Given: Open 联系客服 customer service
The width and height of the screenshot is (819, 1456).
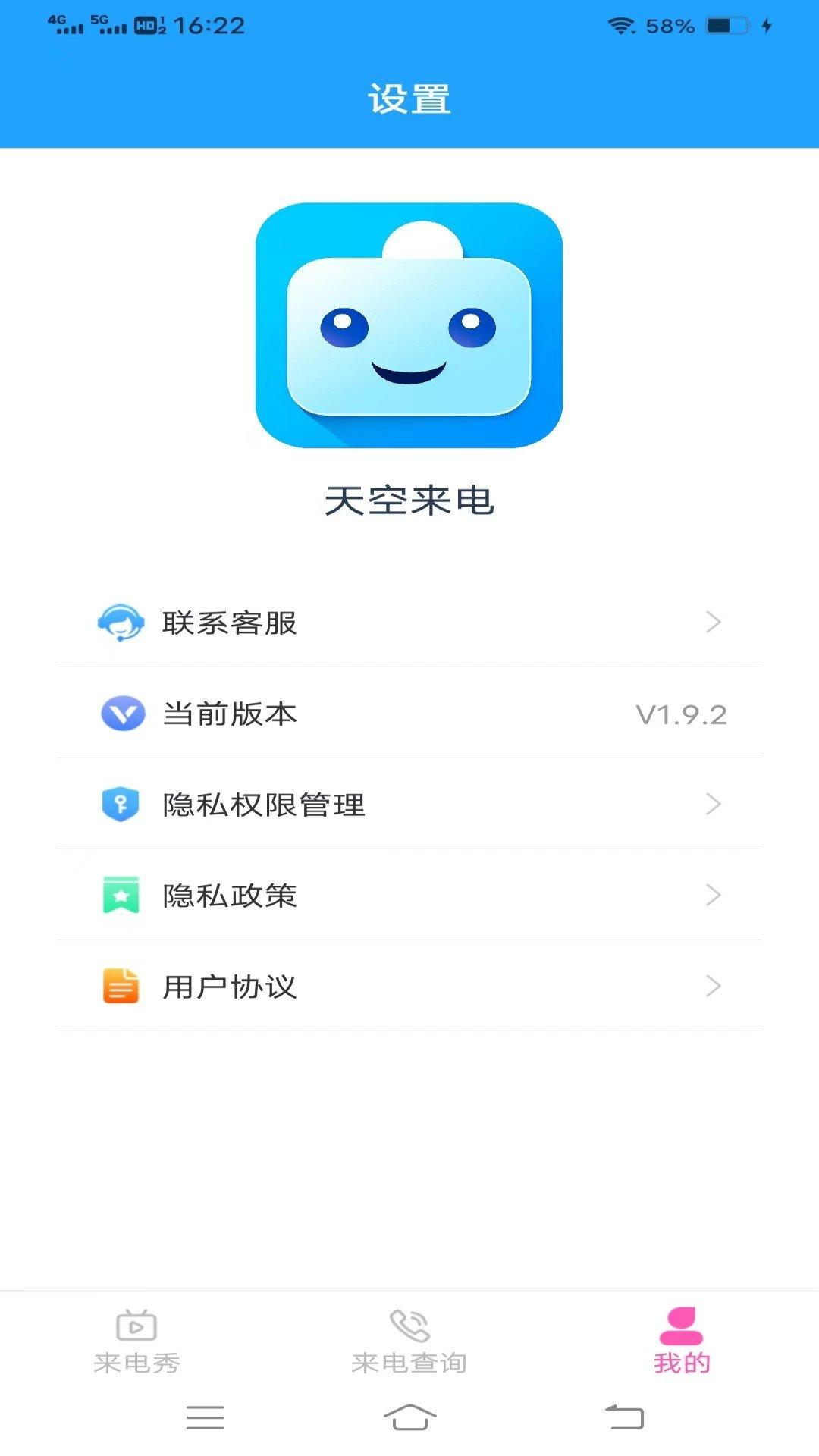Looking at the screenshot, I should (227, 623).
